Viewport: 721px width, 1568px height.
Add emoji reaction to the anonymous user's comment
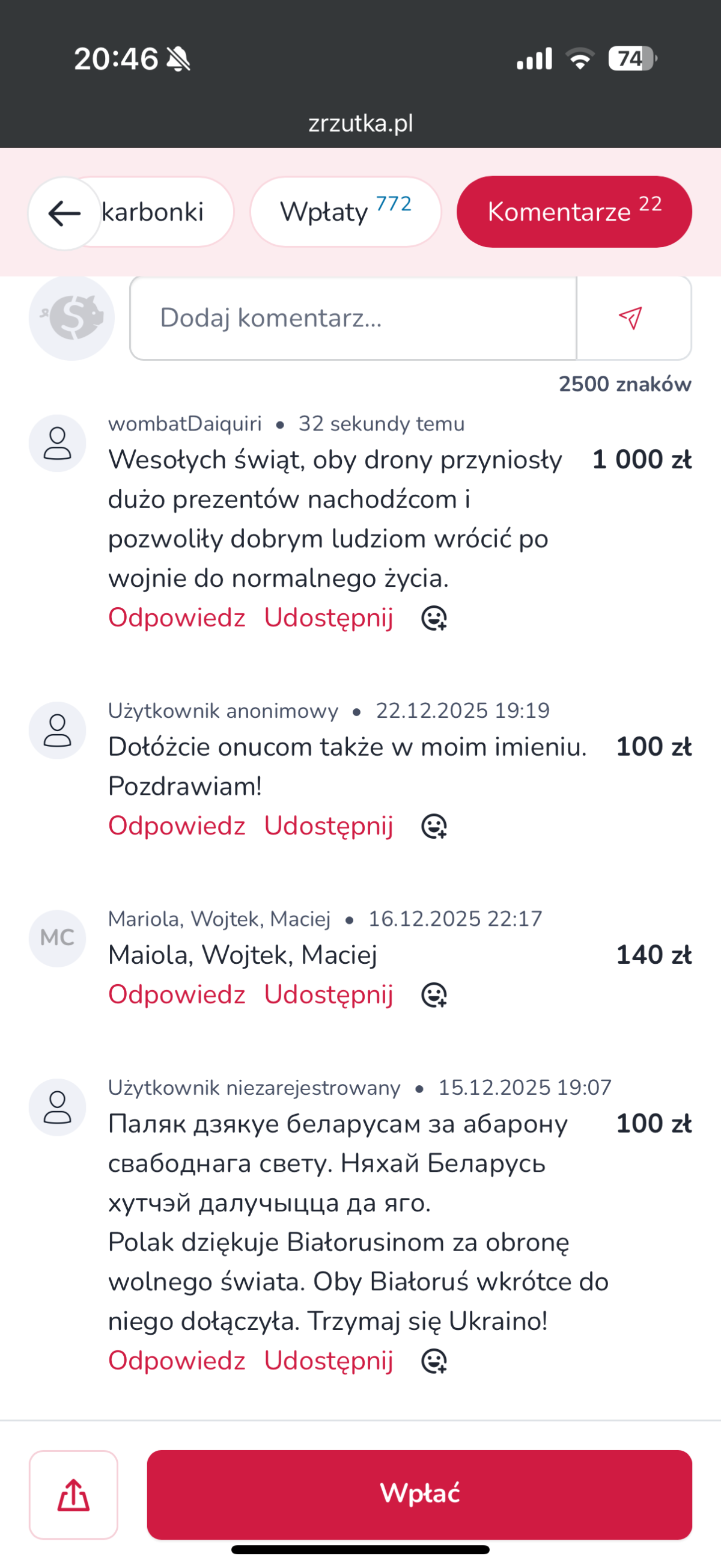point(434,826)
